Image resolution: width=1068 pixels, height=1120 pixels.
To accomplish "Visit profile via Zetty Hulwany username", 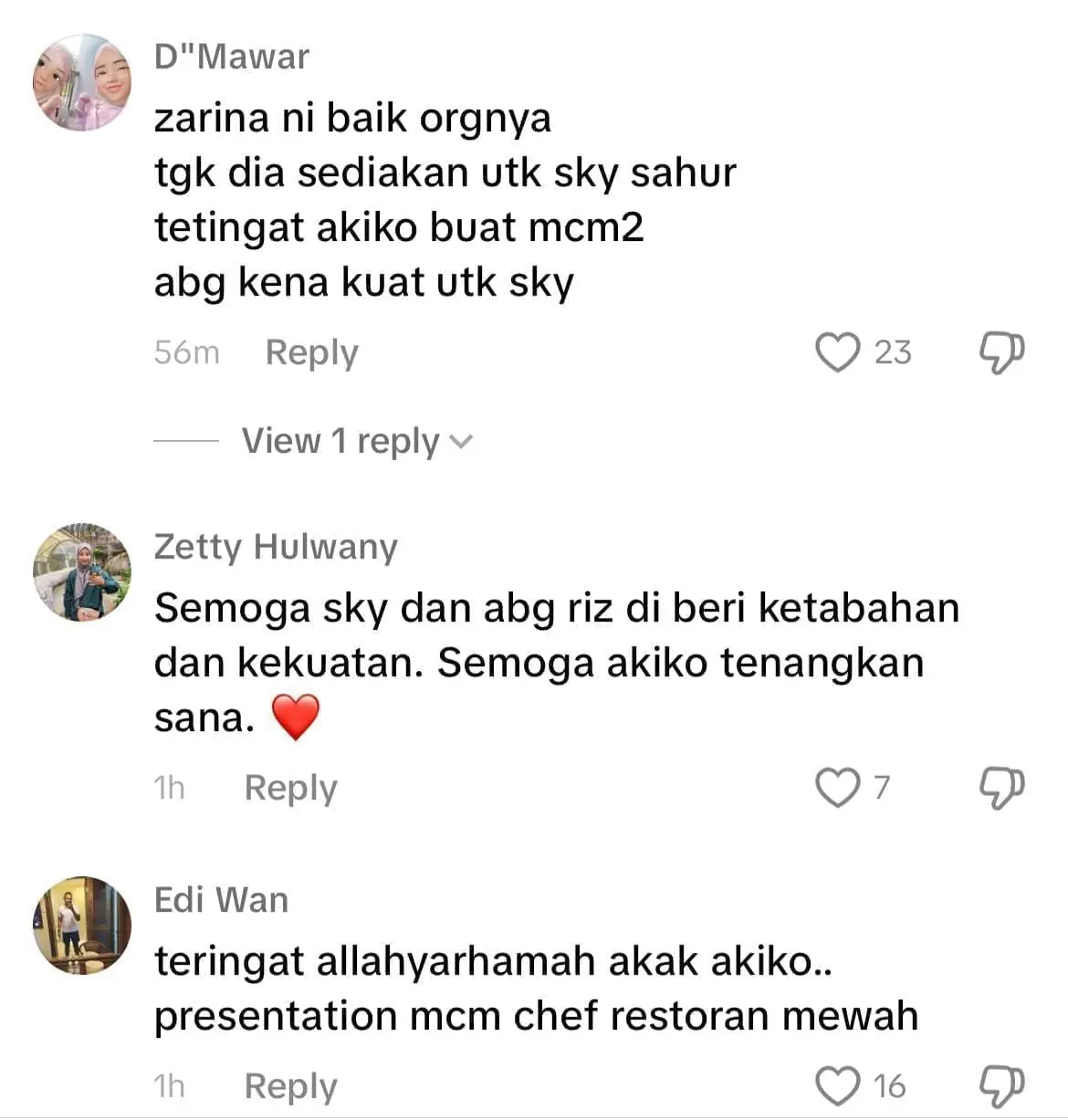I will coord(276,547).
